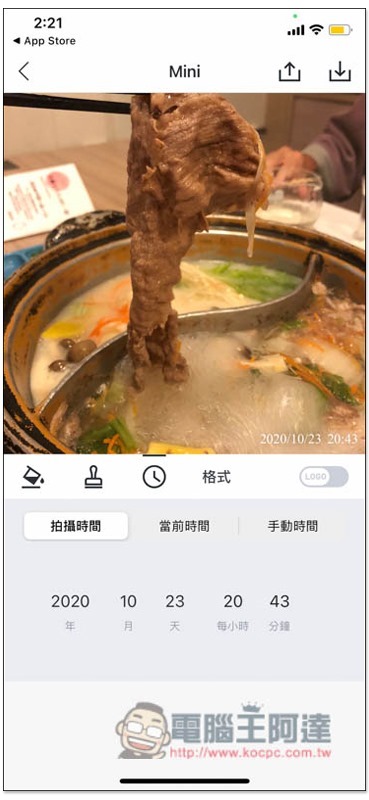369x800 pixels.
Task: Select the 拍攝時間 tab
Action: tap(76, 526)
